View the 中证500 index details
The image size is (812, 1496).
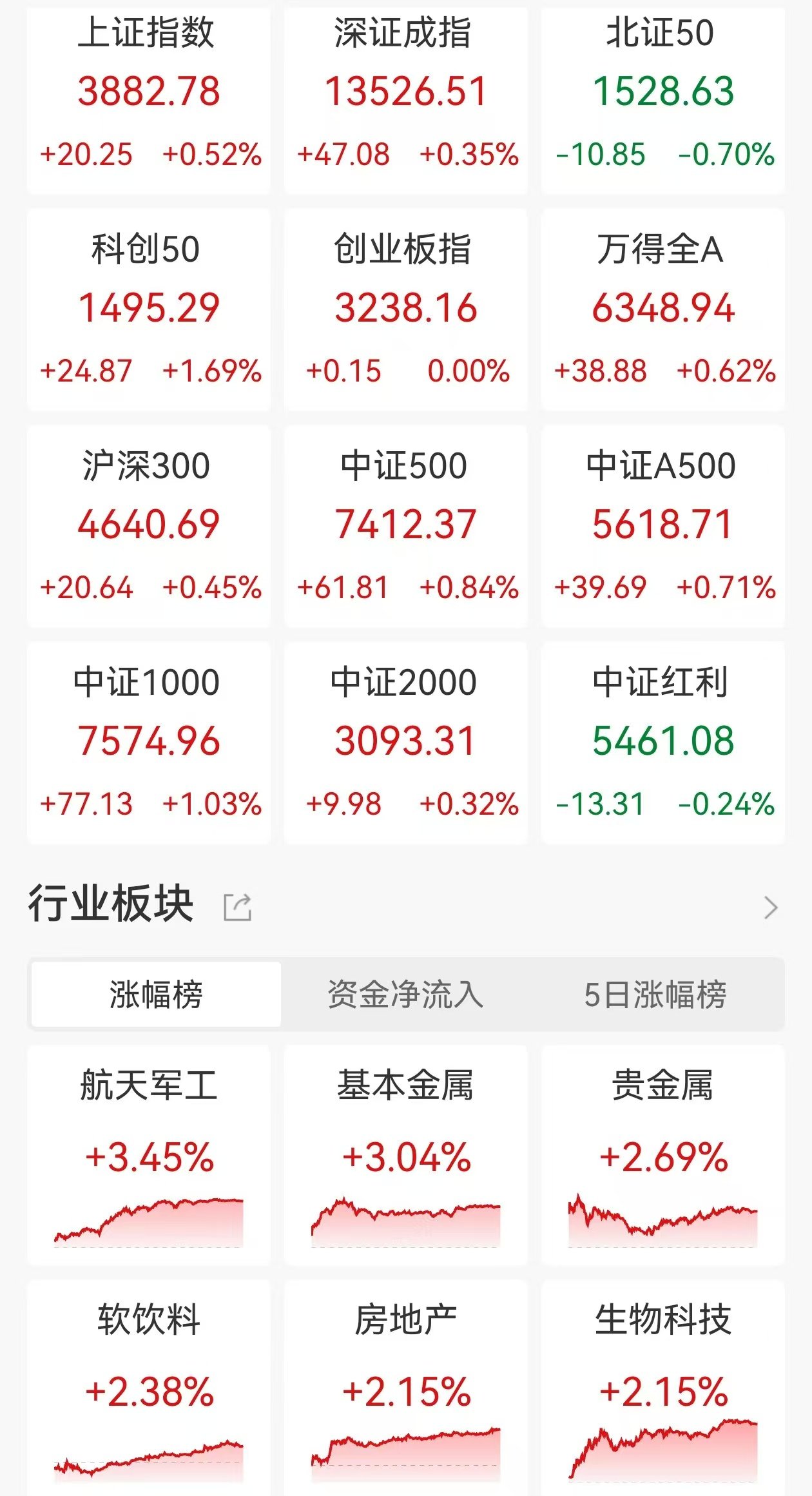pos(405,526)
